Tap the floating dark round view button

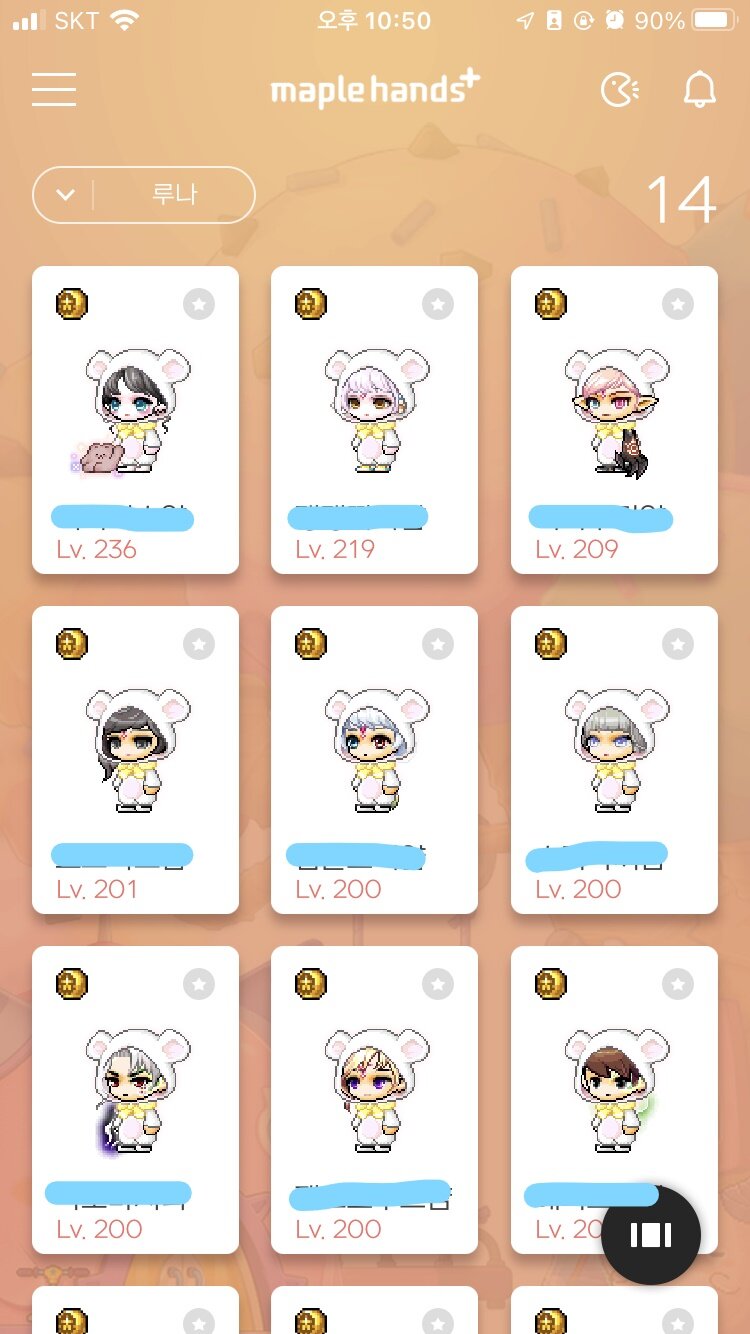(651, 1235)
